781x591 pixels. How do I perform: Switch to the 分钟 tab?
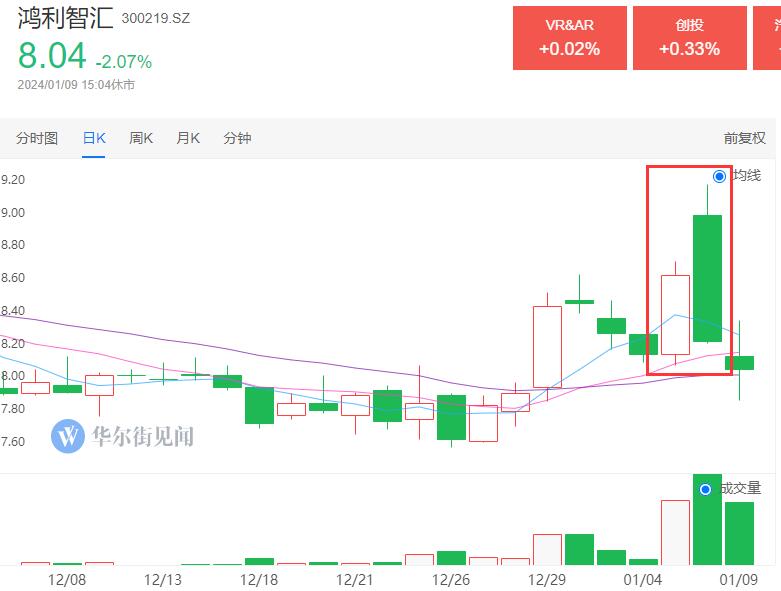pos(237,139)
